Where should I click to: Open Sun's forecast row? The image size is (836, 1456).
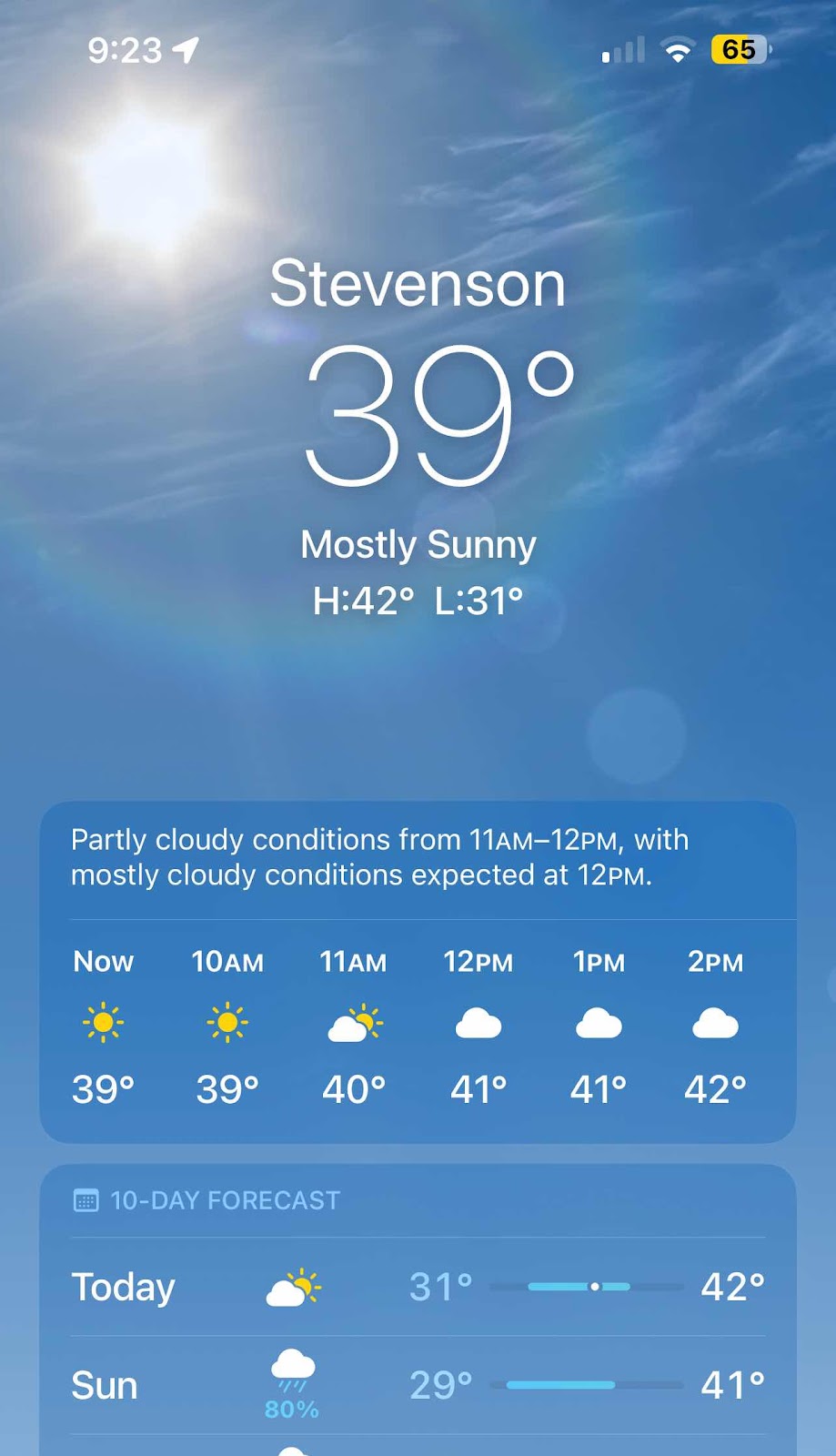point(418,1385)
